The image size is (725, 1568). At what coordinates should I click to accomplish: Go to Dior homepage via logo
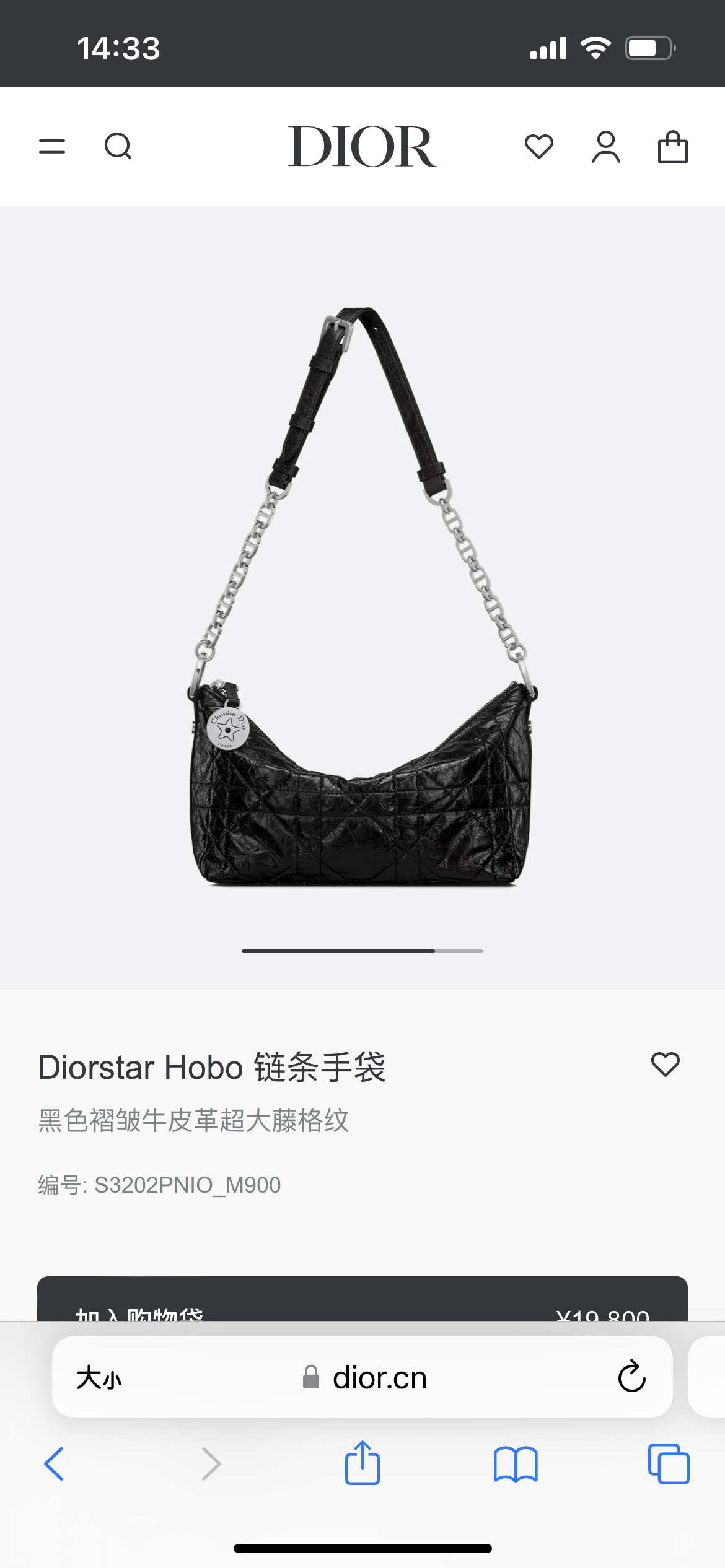click(x=362, y=147)
